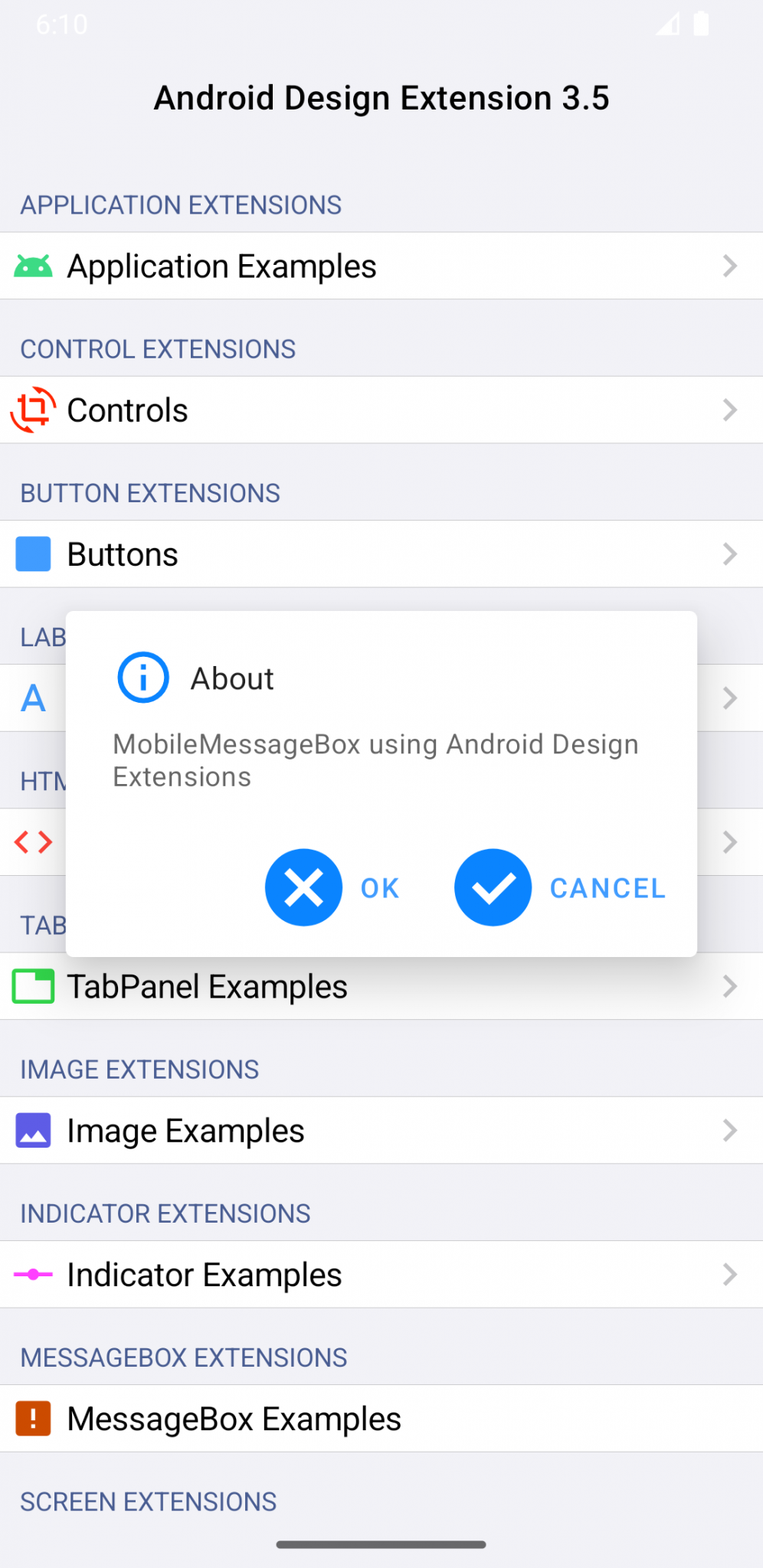Open MessageBox Examples

coord(381,1419)
